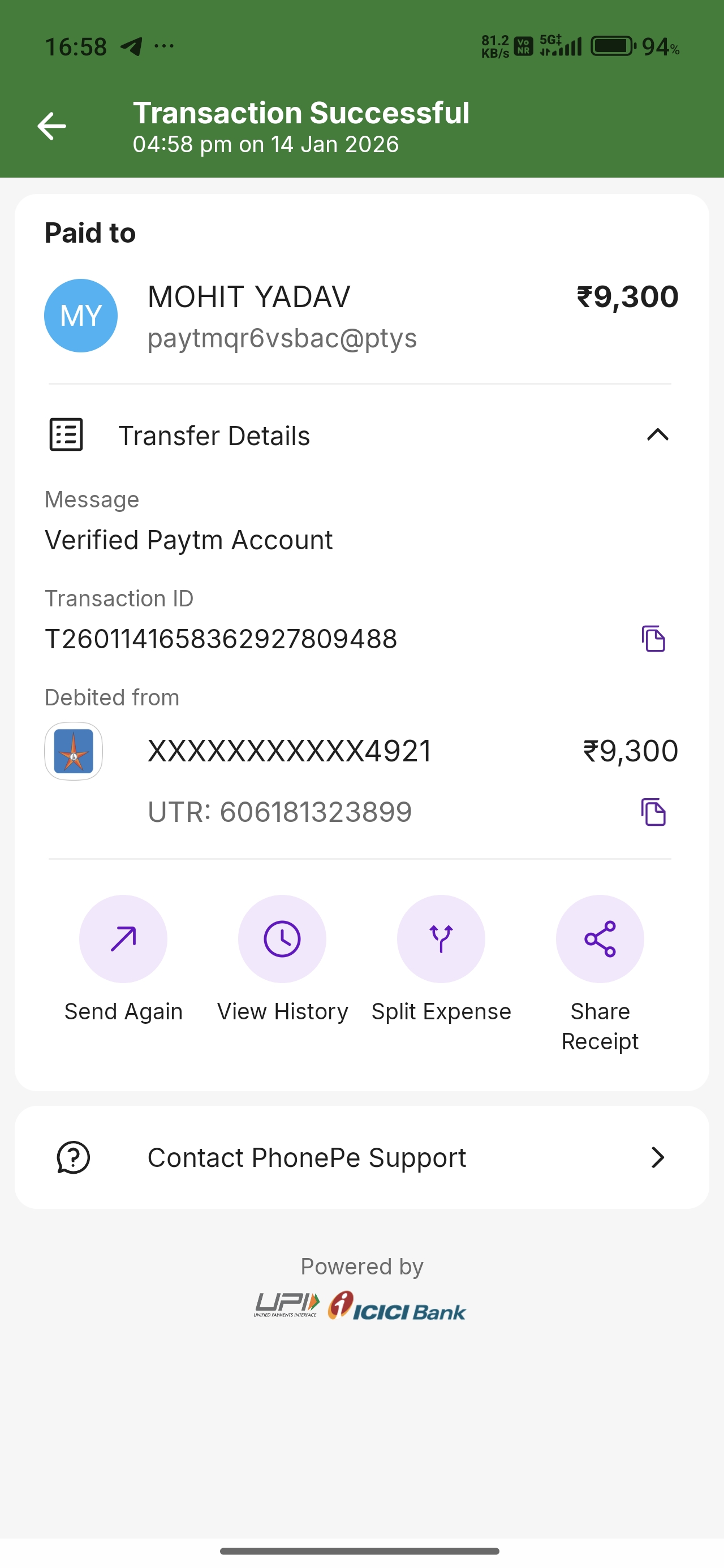
Task: Open Mohit Yadav's payee details
Action: (249, 315)
